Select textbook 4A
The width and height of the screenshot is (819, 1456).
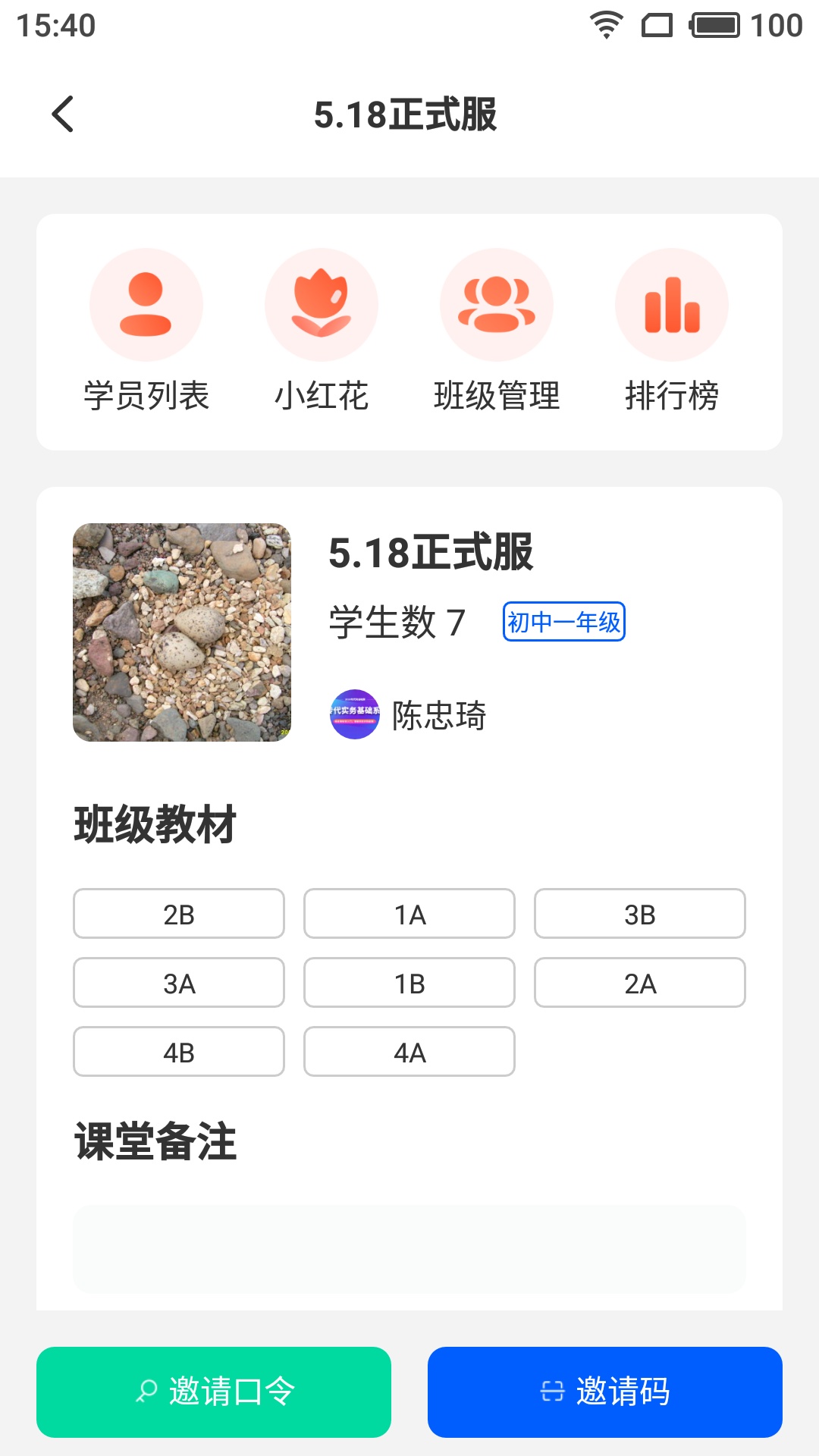(409, 1052)
